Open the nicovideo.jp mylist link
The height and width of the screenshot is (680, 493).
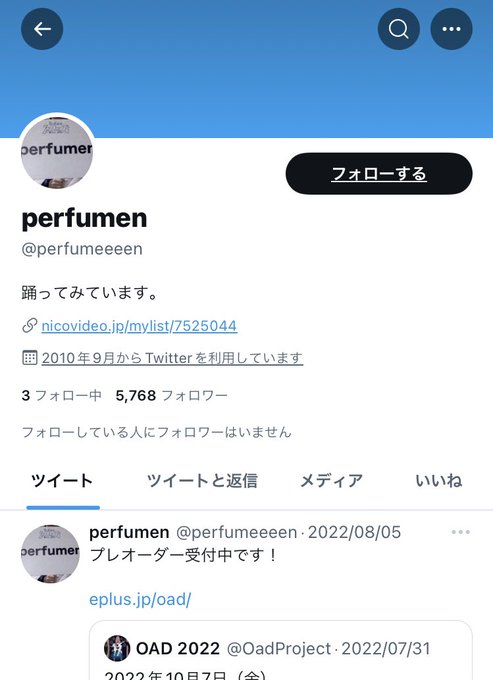pos(139,326)
